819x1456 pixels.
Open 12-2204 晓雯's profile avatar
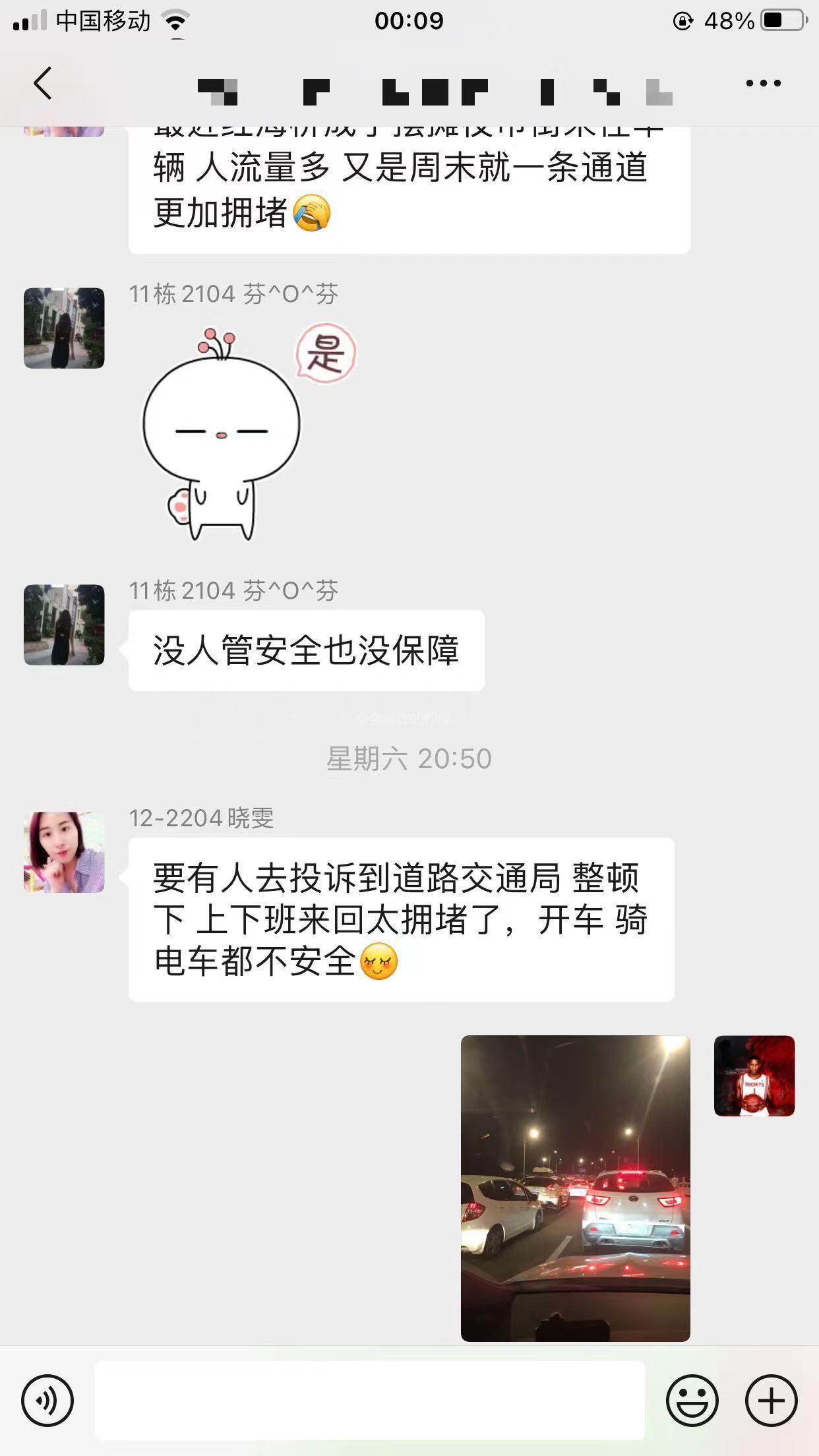pyautogui.click(x=64, y=852)
